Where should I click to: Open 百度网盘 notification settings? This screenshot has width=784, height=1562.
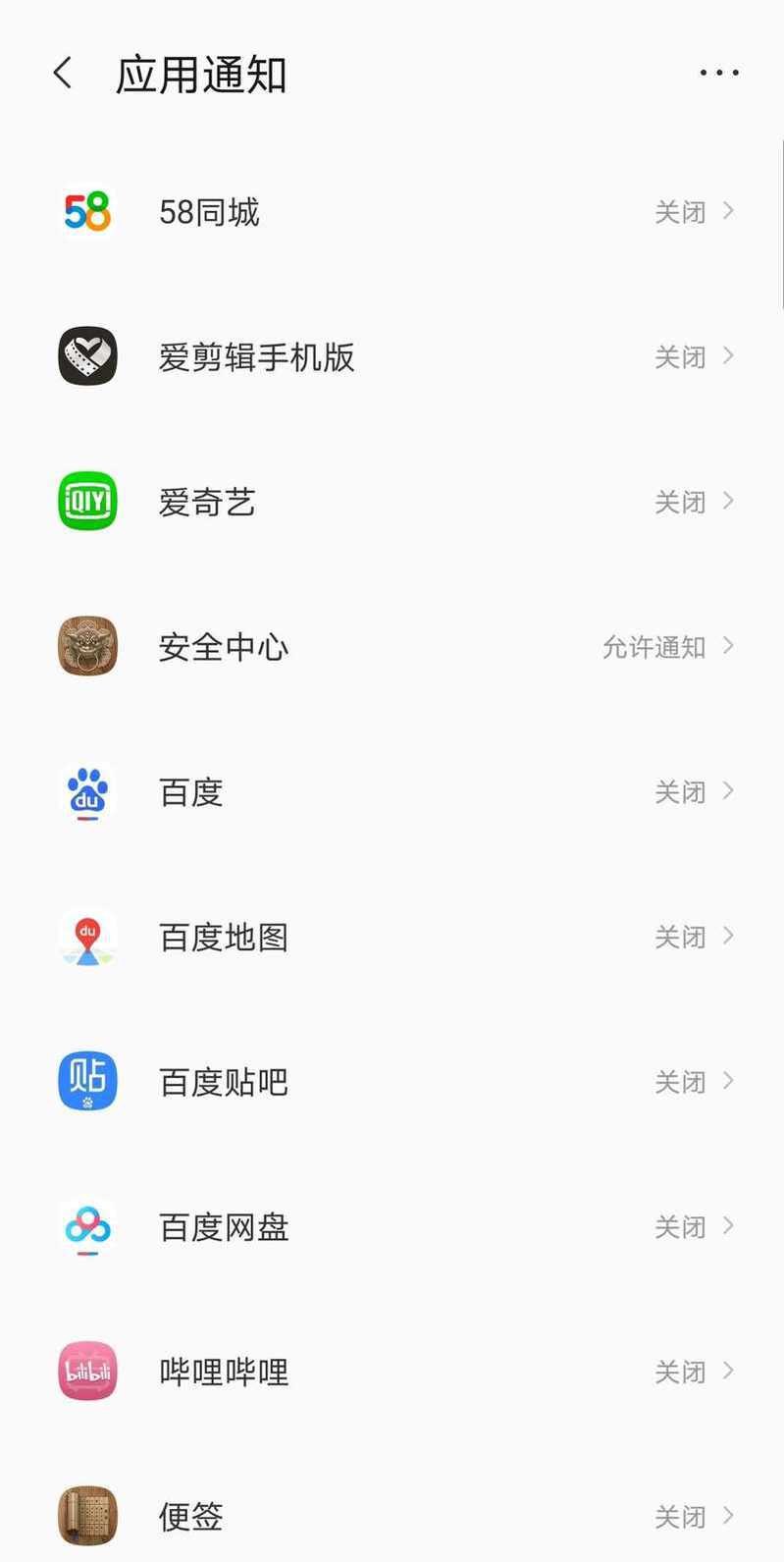(x=392, y=1226)
